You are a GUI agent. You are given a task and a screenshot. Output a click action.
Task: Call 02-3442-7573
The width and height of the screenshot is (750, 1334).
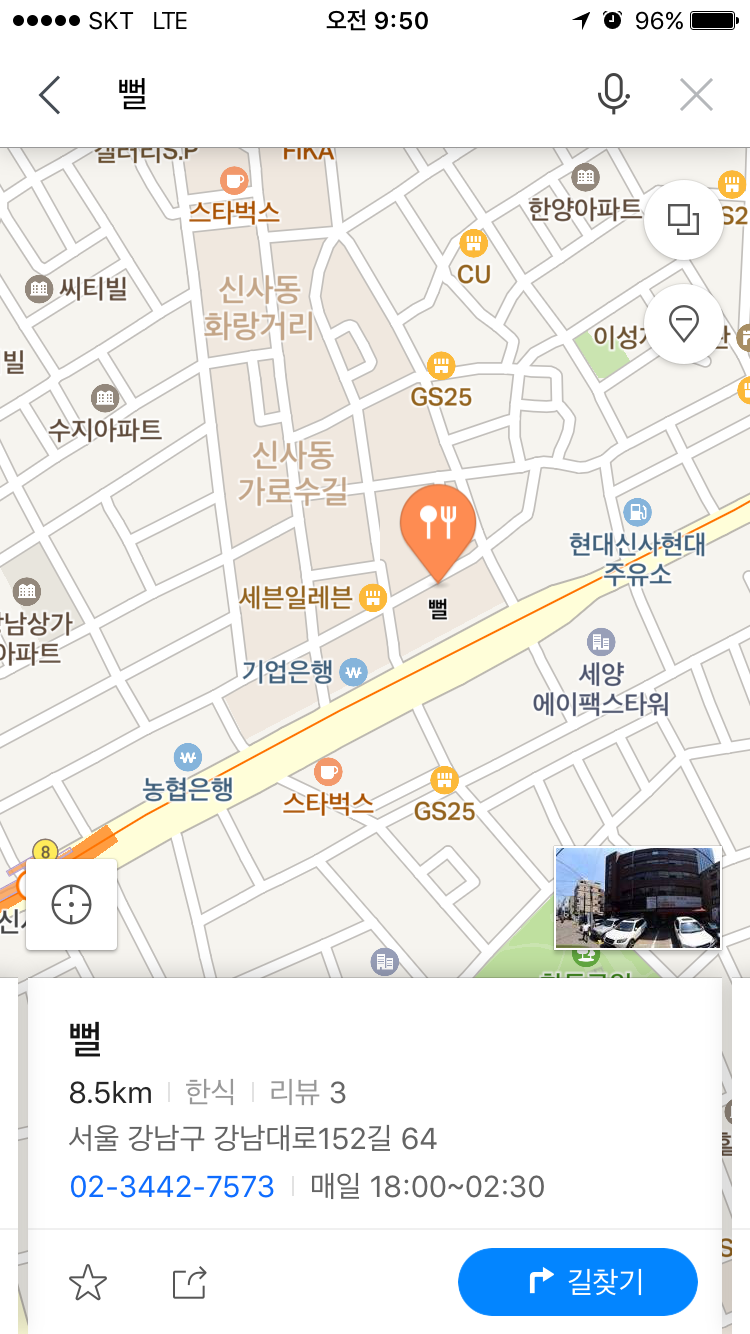coord(172,1187)
